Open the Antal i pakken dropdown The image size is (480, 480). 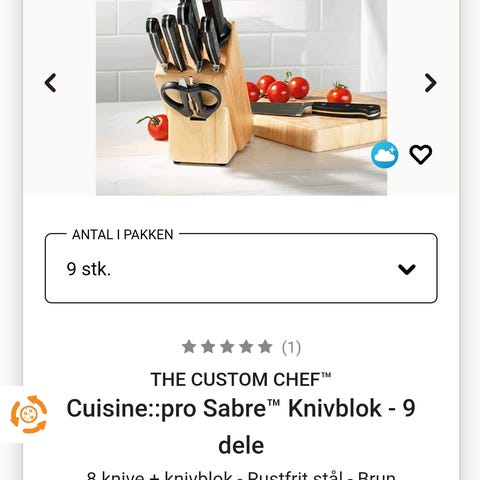[x=241, y=268]
